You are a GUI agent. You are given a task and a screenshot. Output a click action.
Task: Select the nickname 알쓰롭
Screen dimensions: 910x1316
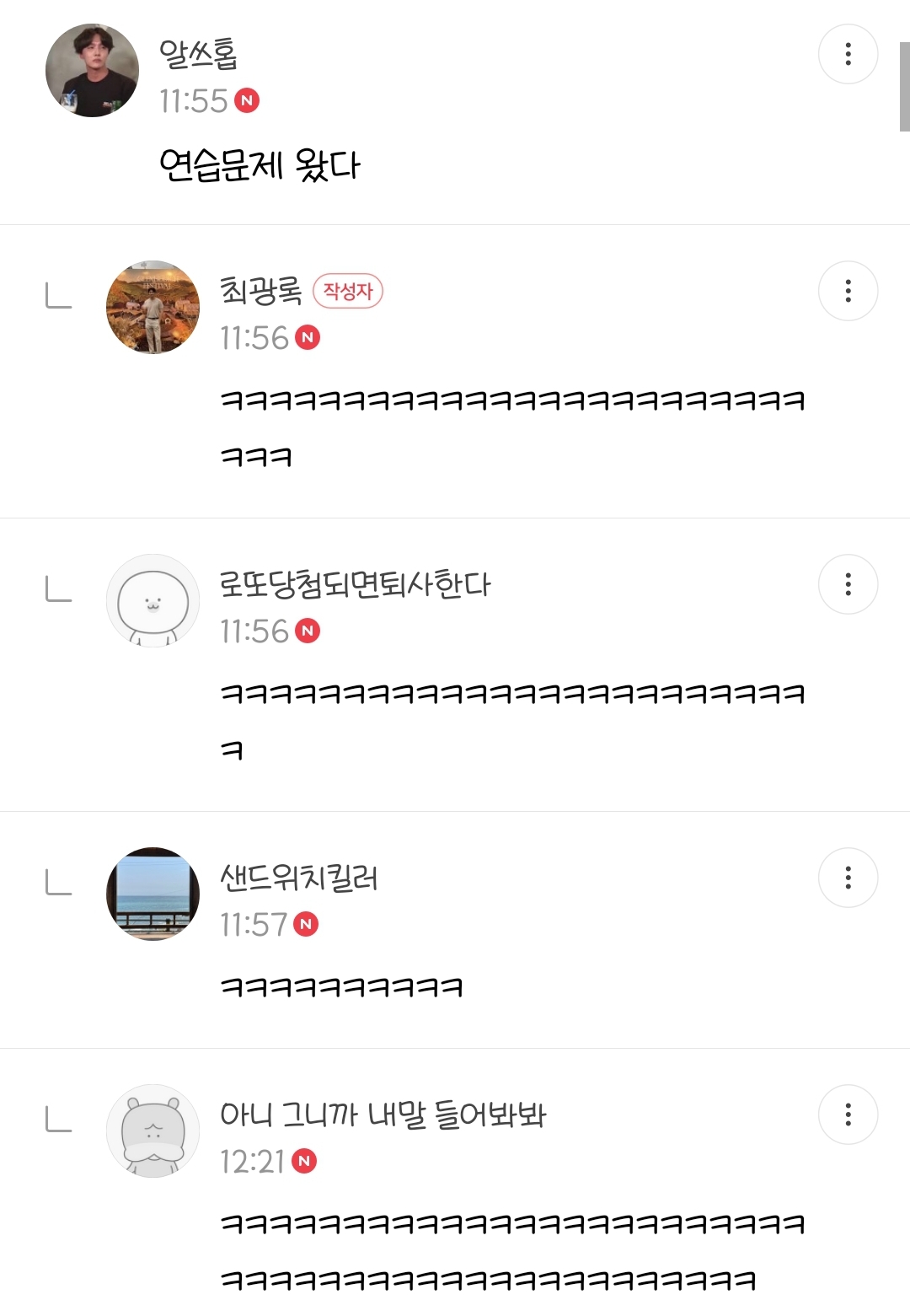point(198,54)
